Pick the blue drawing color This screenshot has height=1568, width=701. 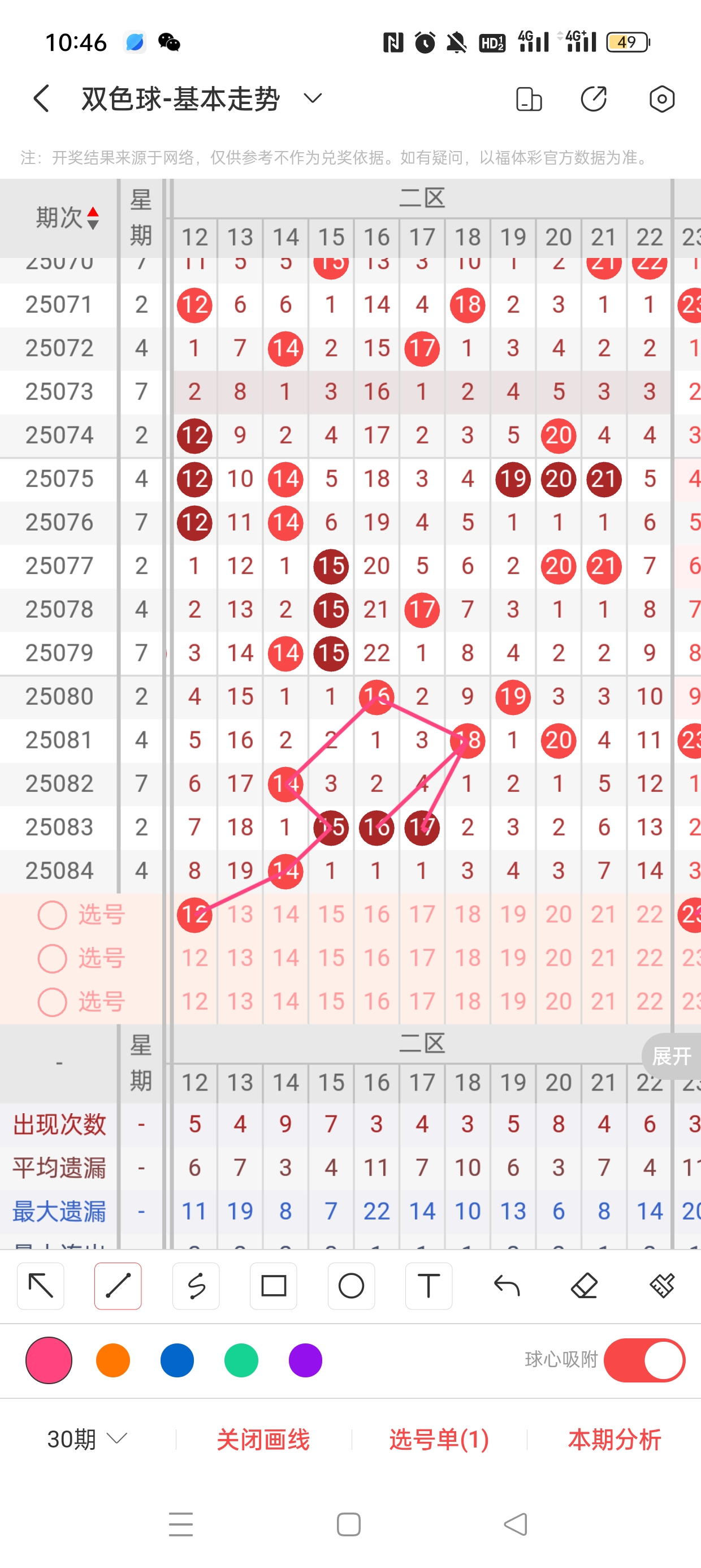(177, 1360)
